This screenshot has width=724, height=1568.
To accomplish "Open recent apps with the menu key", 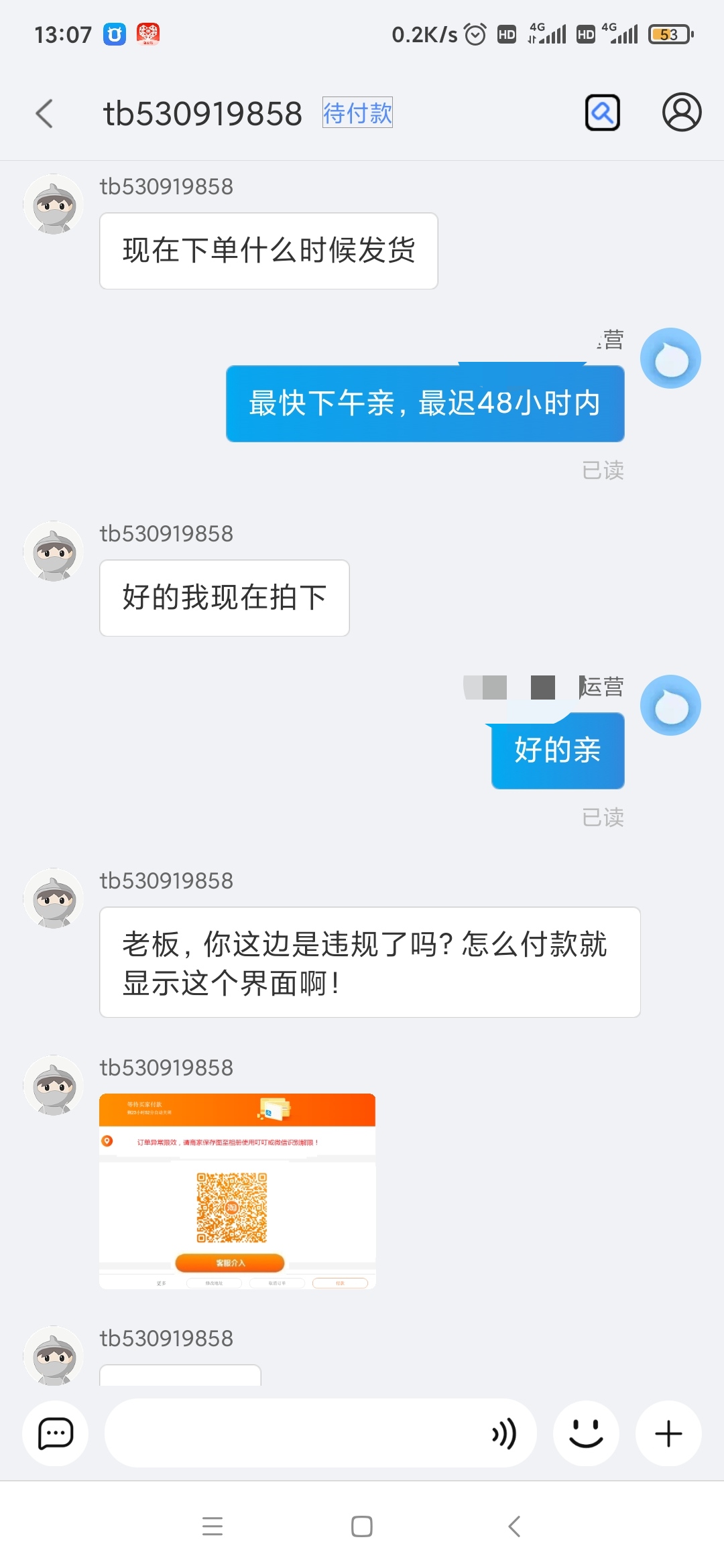I will (213, 1525).
